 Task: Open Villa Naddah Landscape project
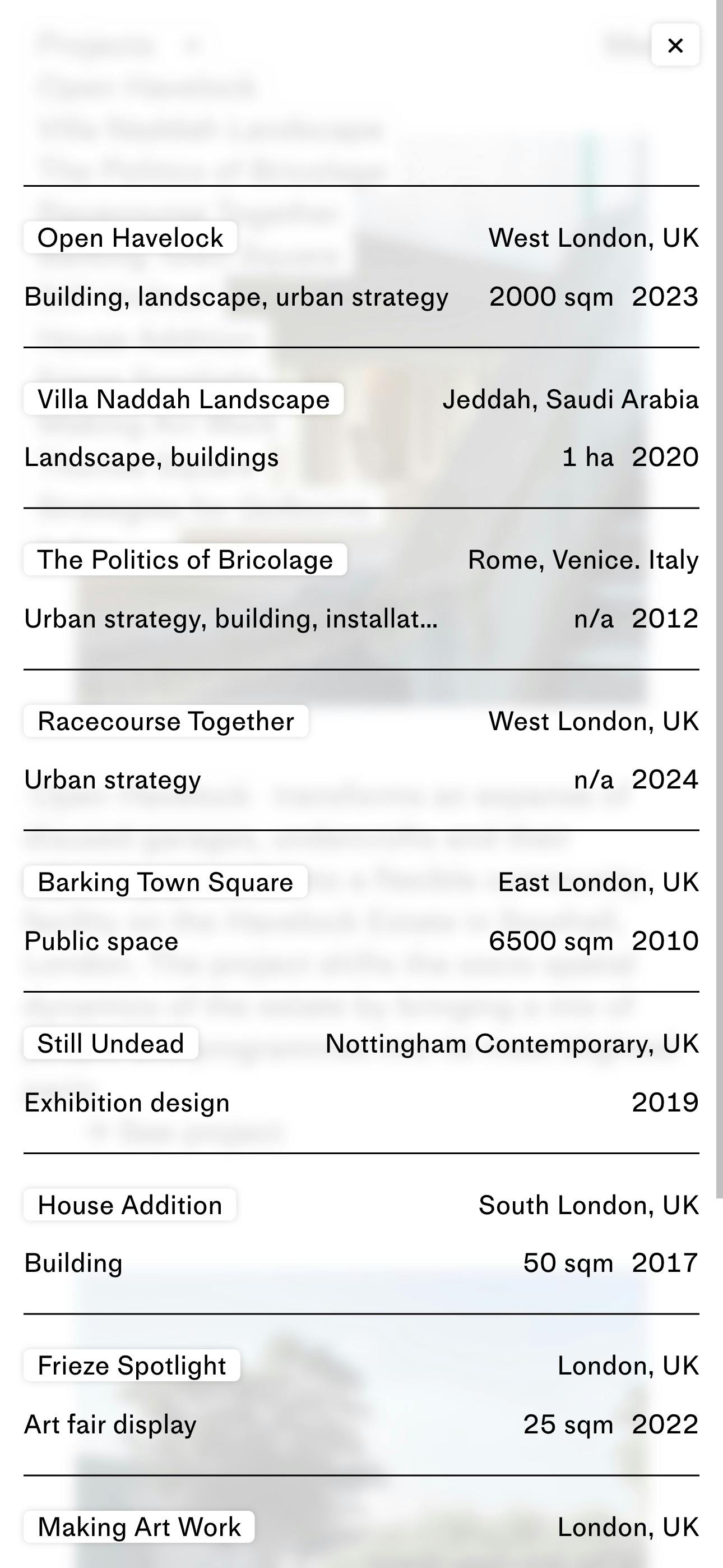(x=183, y=399)
